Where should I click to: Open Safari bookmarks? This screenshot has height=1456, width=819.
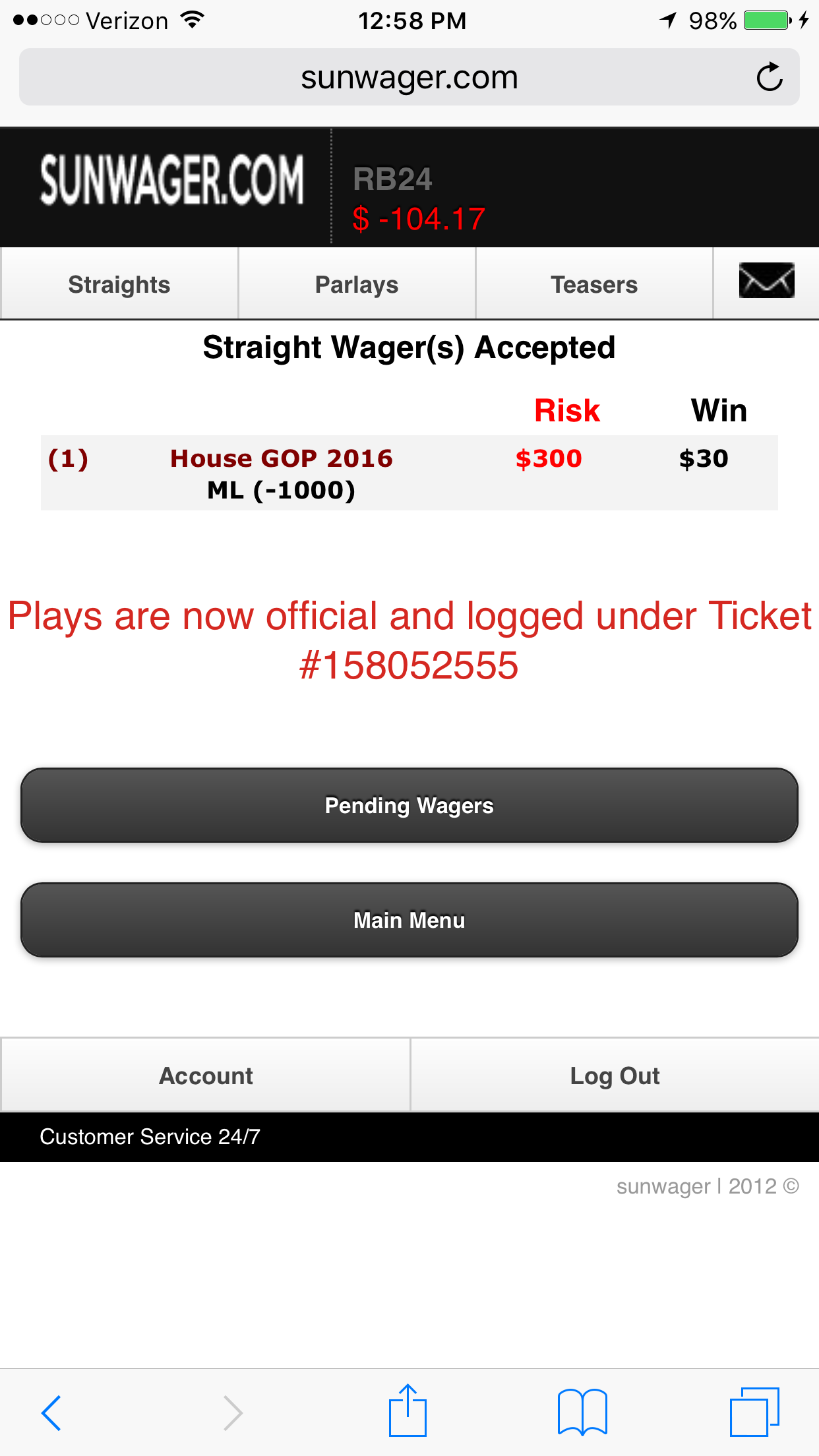pyautogui.click(x=582, y=1412)
